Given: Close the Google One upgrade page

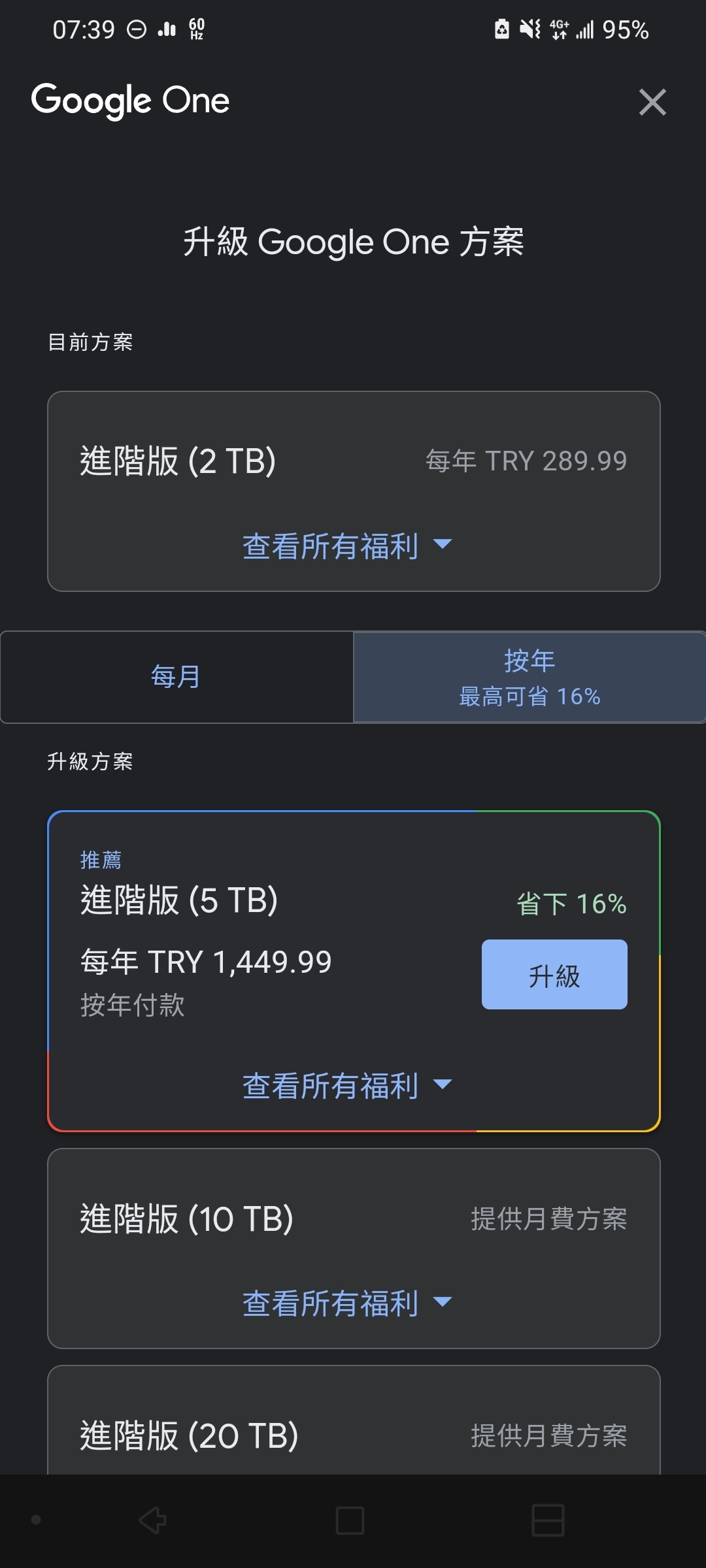Looking at the screenshot, I should 652,102.
